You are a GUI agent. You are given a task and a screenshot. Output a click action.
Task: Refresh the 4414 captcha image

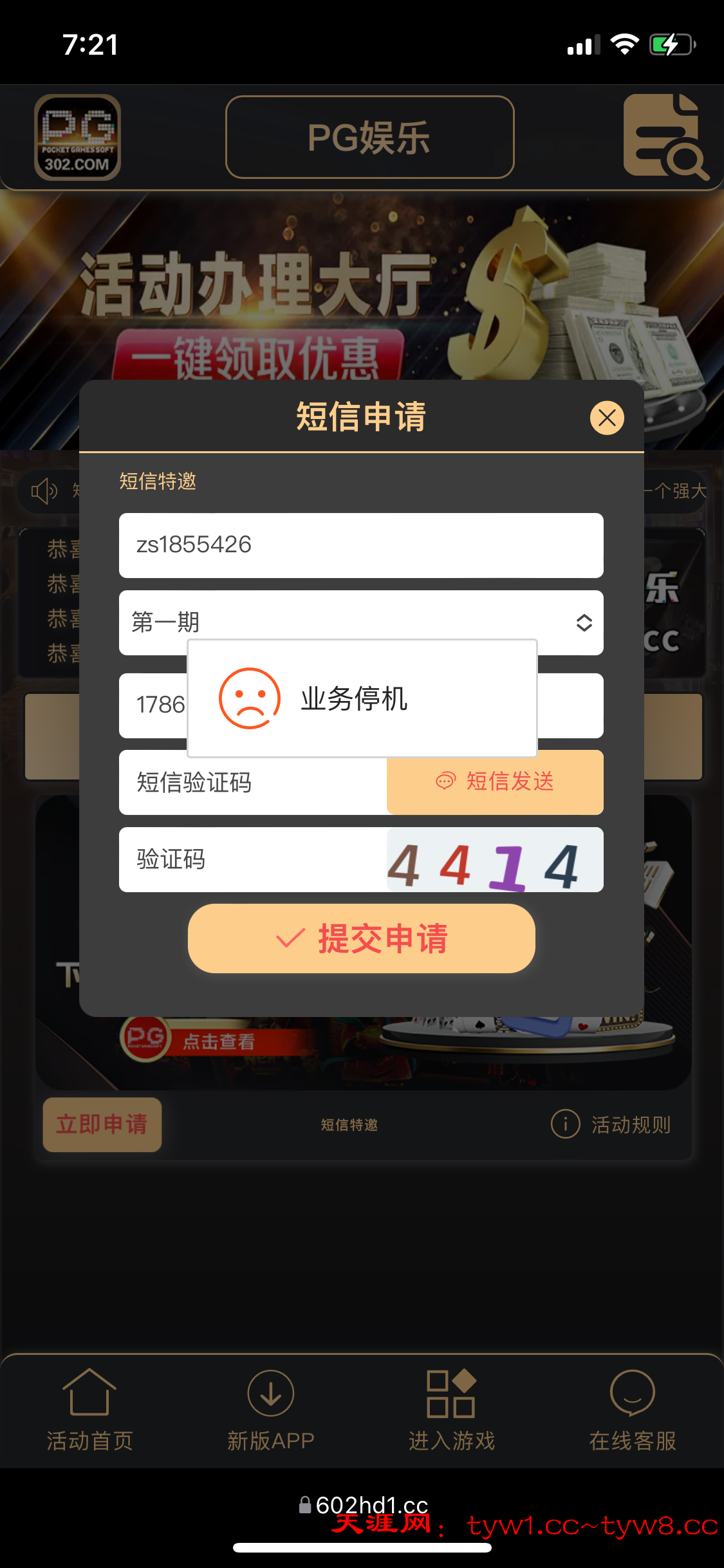[495, 861]
